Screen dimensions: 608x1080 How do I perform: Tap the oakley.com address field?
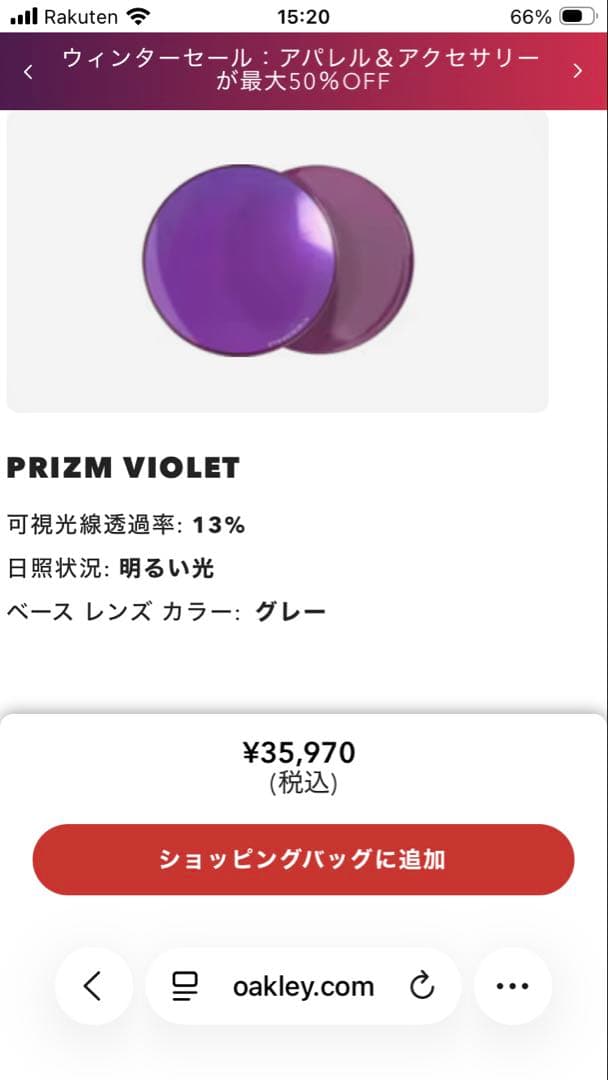[x=303, y=987]
